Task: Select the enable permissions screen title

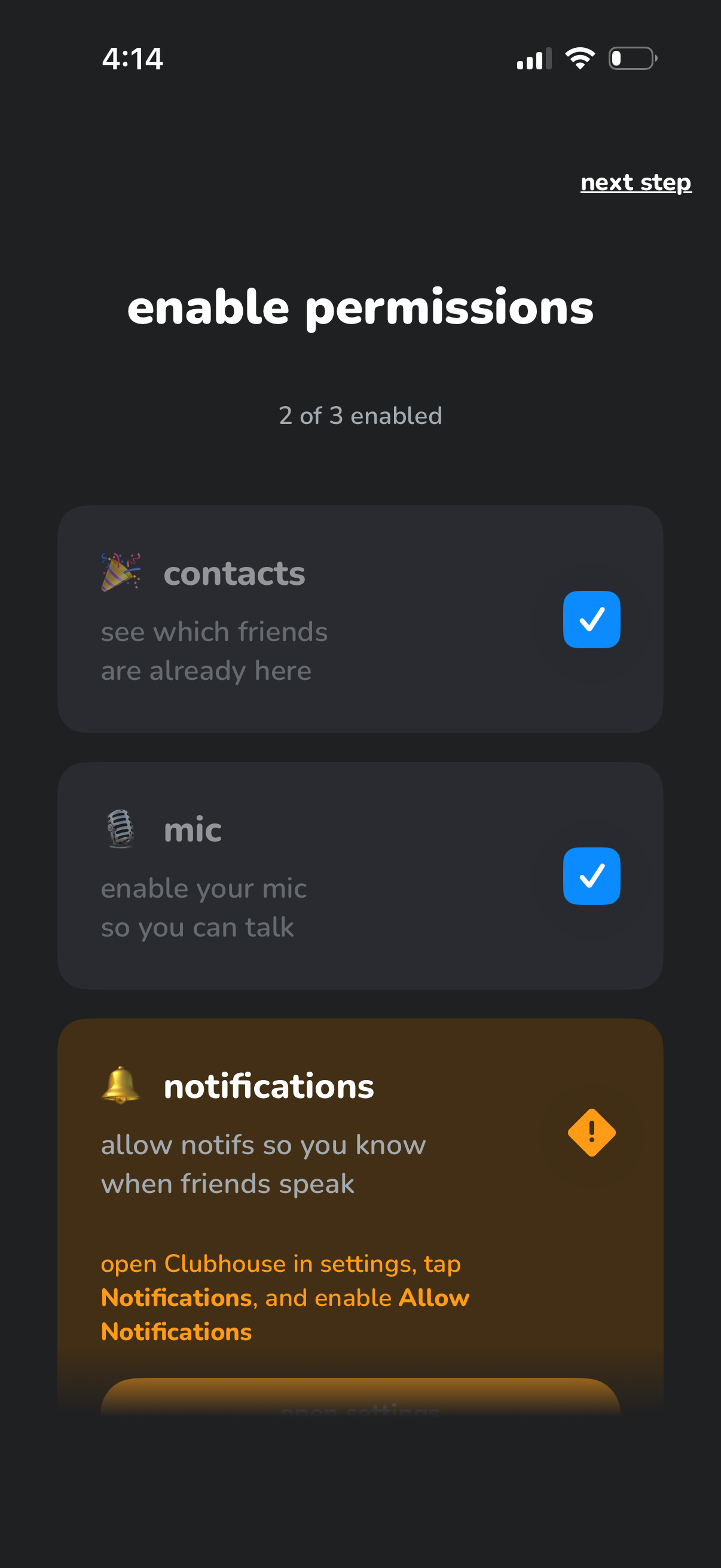Action: [360, 309]
